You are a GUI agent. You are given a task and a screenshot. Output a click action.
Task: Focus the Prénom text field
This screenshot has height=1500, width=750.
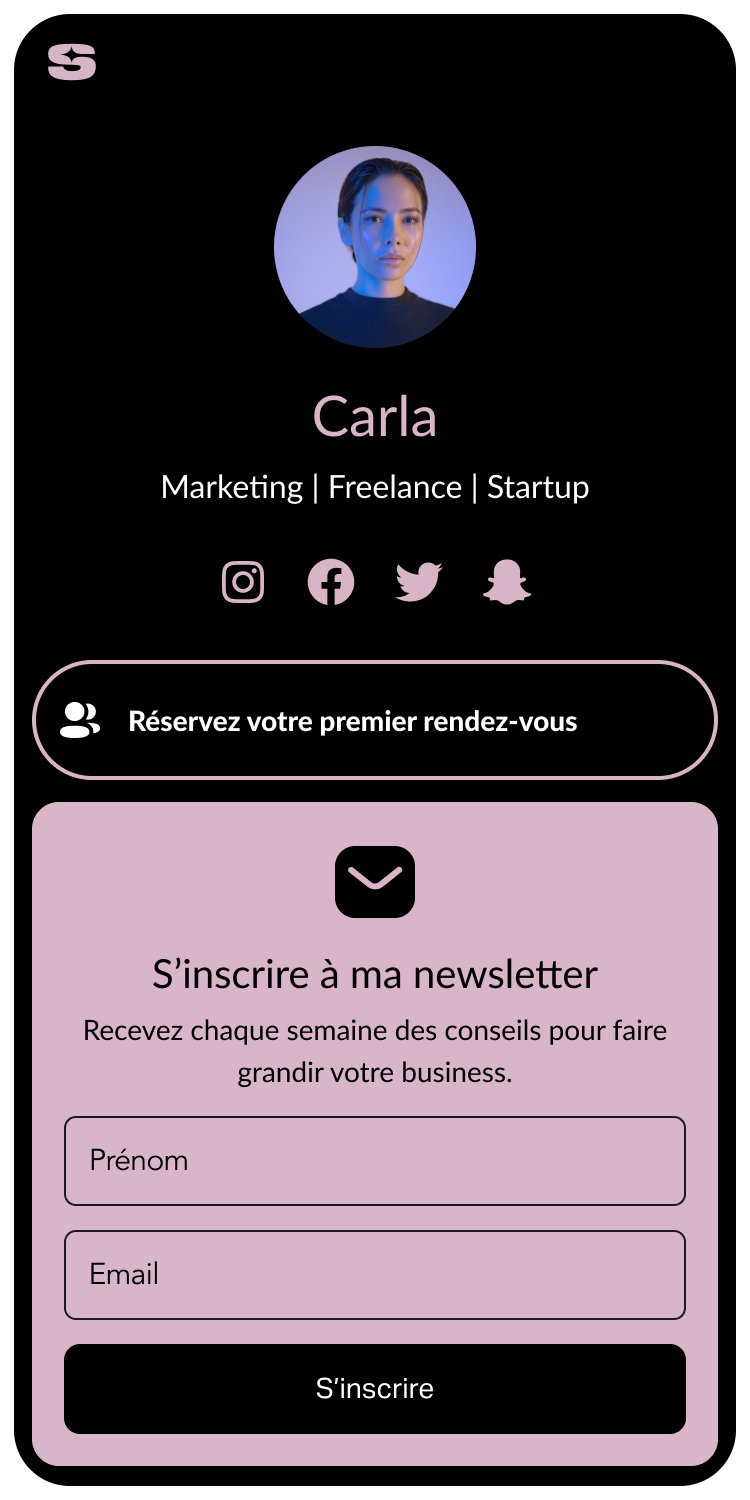(x=375, y=1161)
